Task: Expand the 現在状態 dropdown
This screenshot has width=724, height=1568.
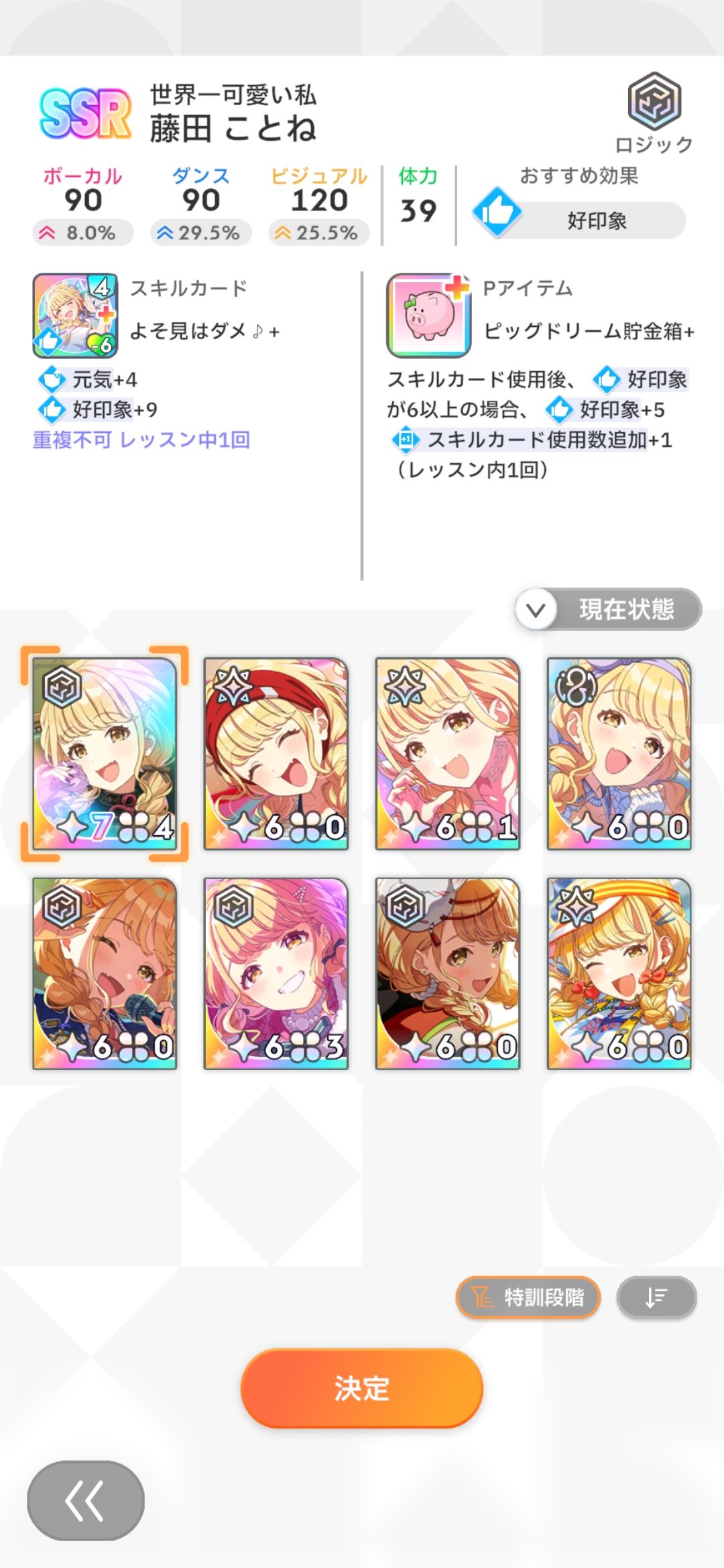Action: click(x=607, y=609)
